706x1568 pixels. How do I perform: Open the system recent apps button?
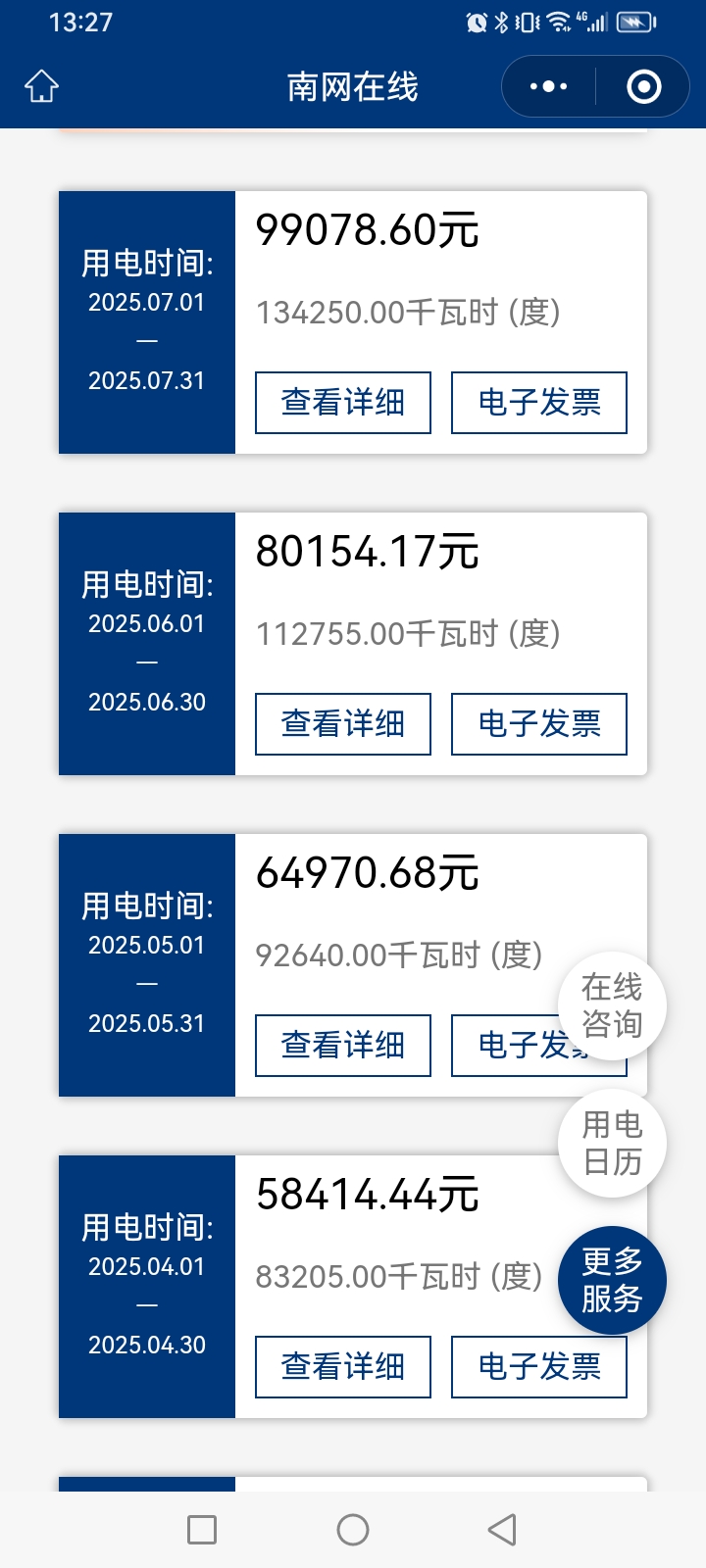pos(202,1529)
